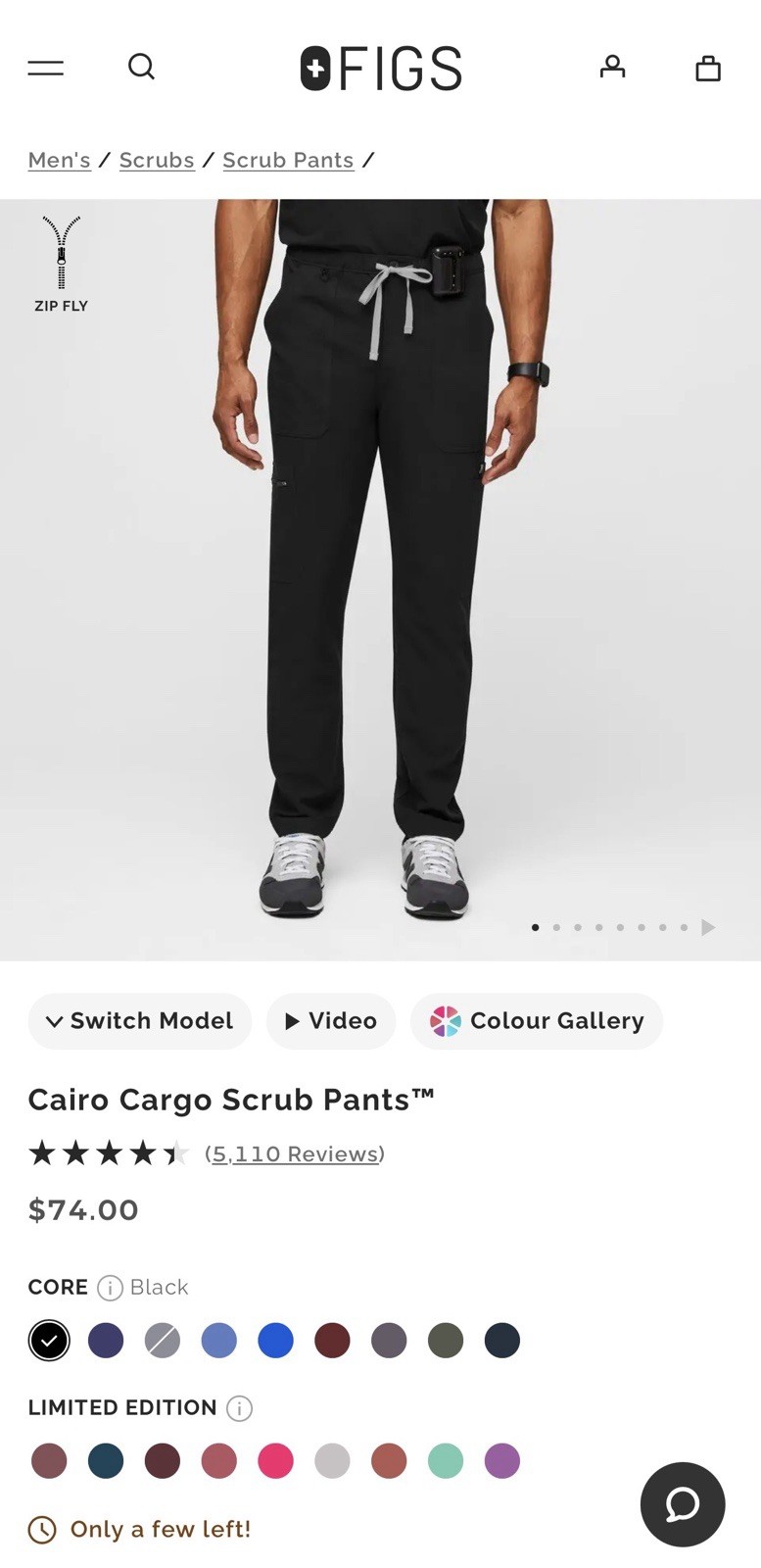Select the olive green Core colour
Screen dimensions: 761x1568
[446, 1341]
